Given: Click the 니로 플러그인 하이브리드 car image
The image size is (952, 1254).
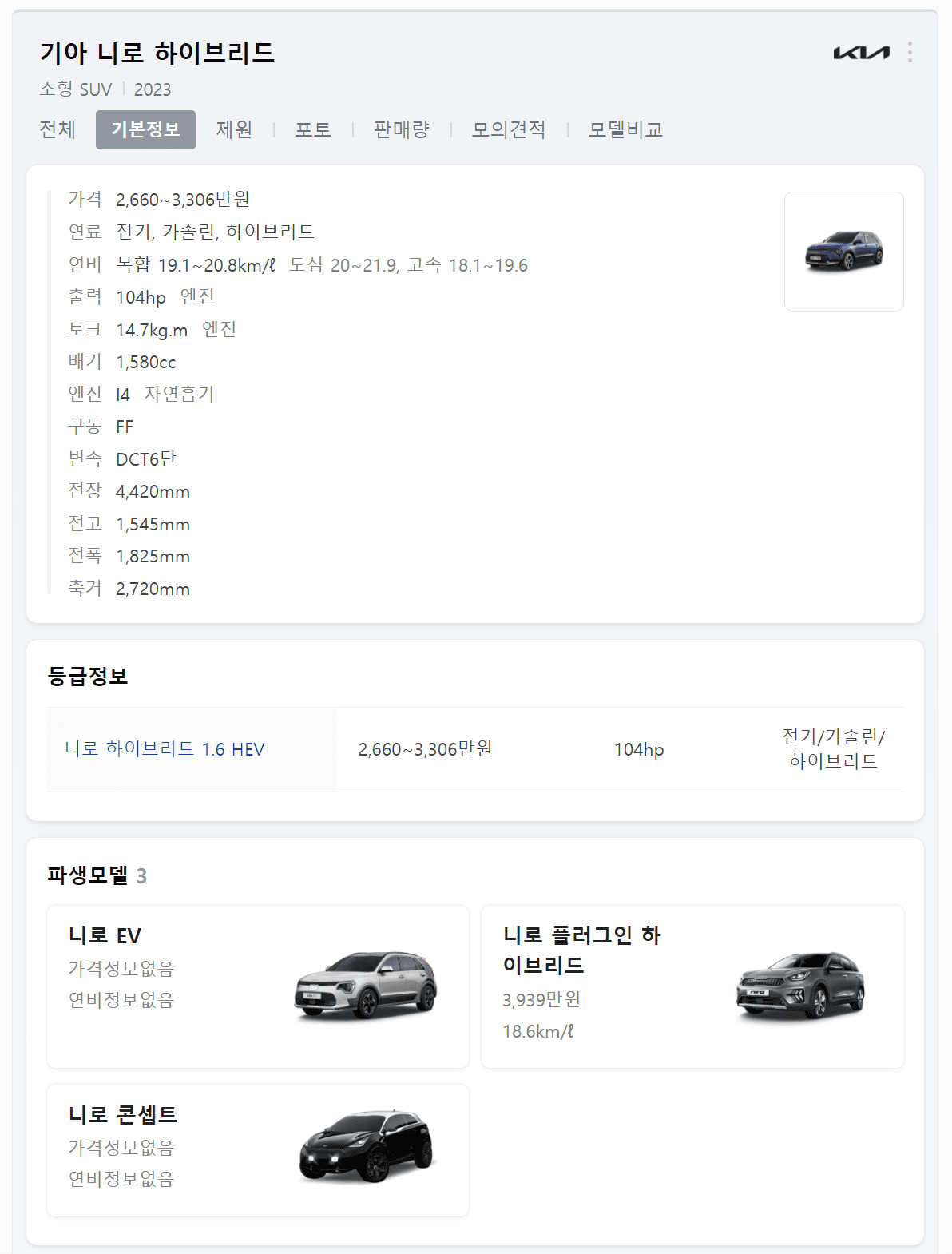Looking at the screenshot, I should (799, 988).
